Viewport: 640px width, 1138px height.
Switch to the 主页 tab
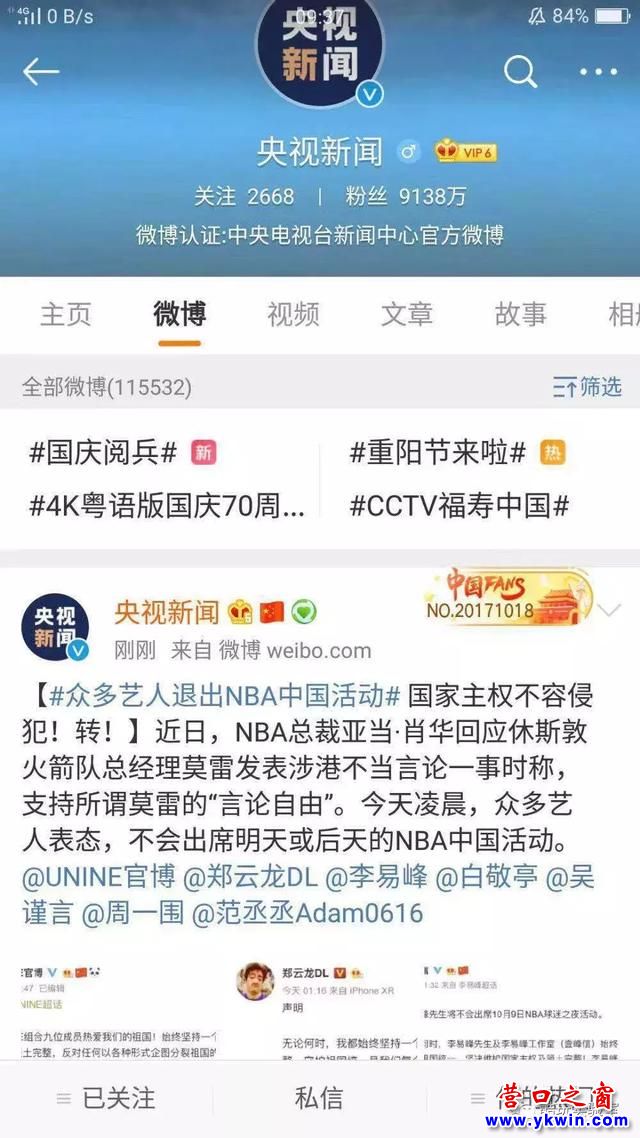click(x=66, y=314)
